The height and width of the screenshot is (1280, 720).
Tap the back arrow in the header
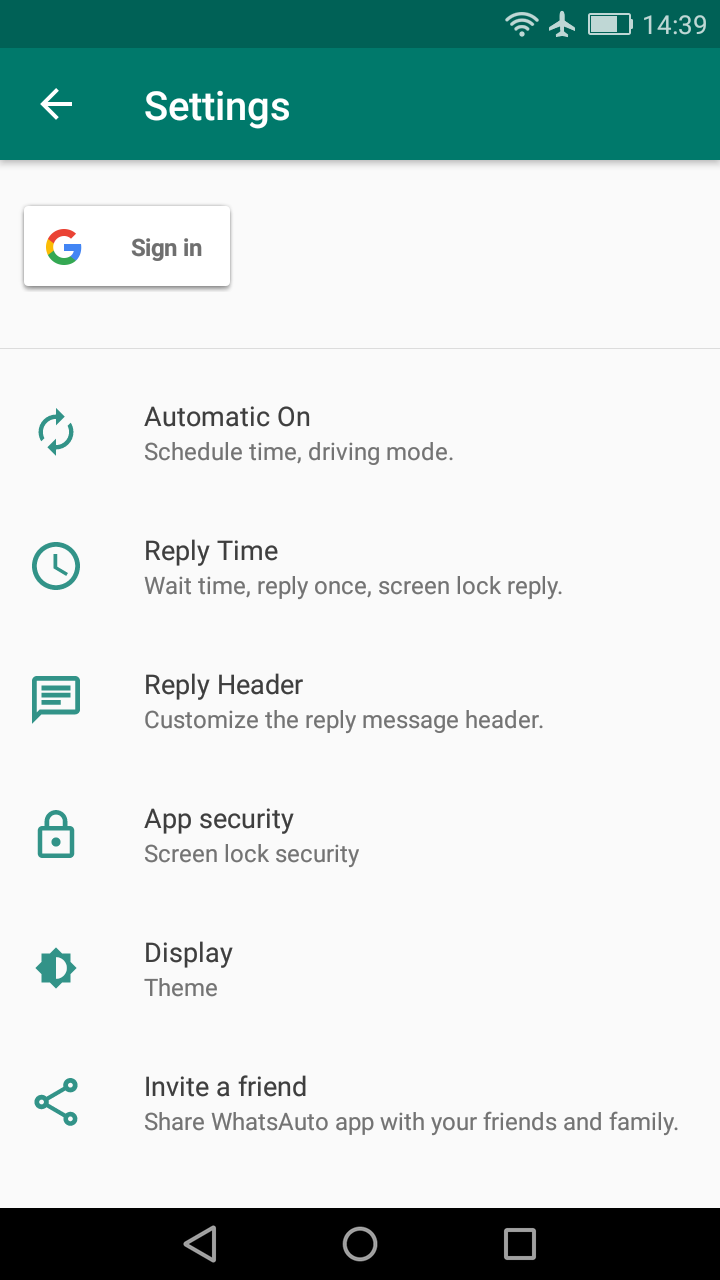55,104
